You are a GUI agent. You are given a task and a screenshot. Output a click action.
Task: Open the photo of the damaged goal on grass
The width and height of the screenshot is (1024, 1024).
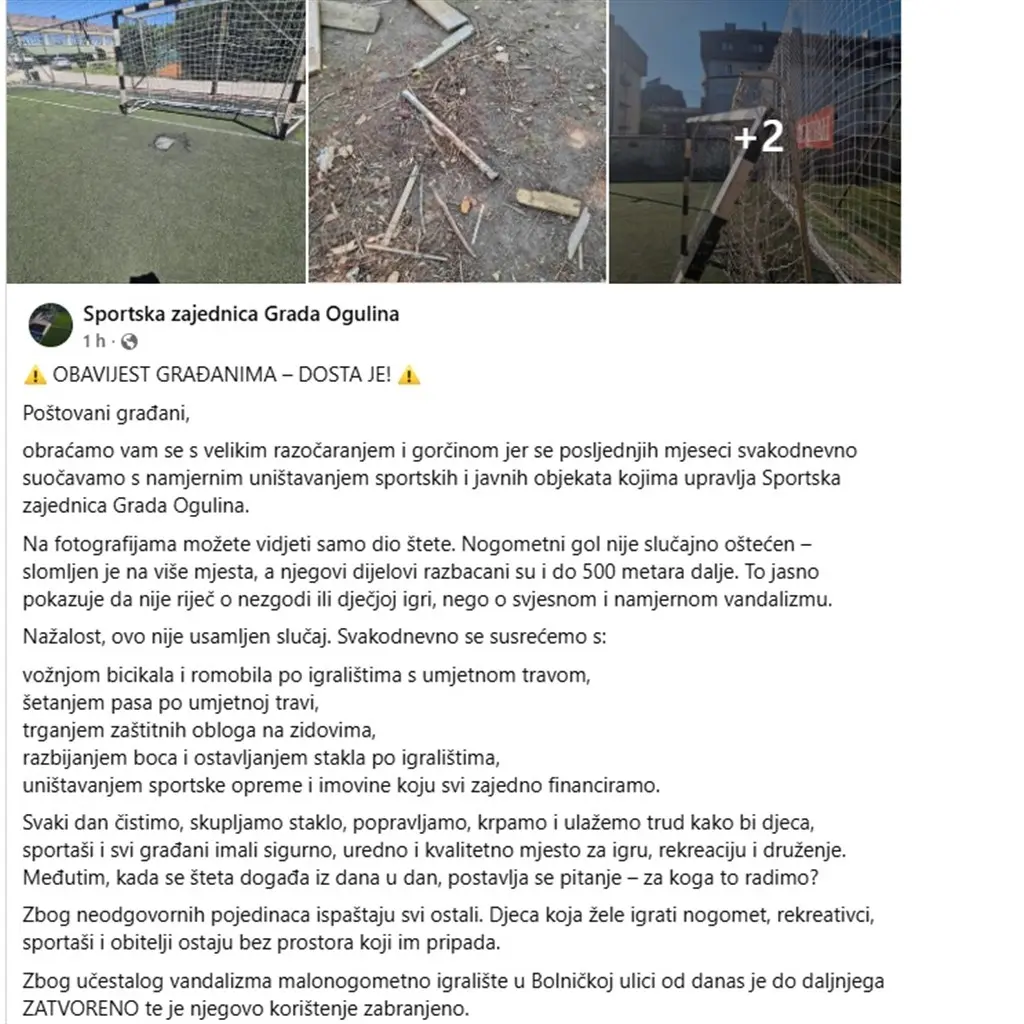pos(156,141)
